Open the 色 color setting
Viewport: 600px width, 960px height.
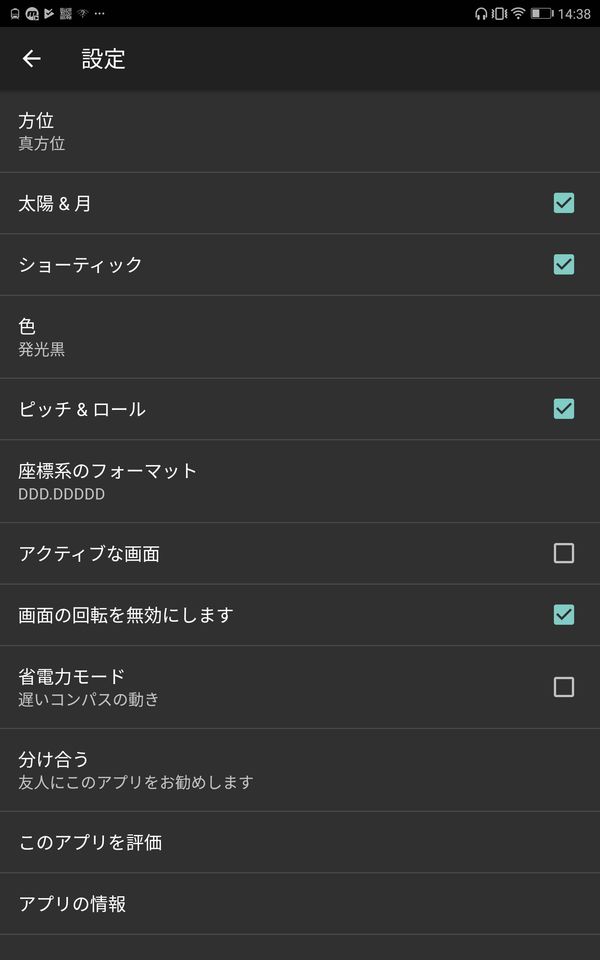coord(300,337)
